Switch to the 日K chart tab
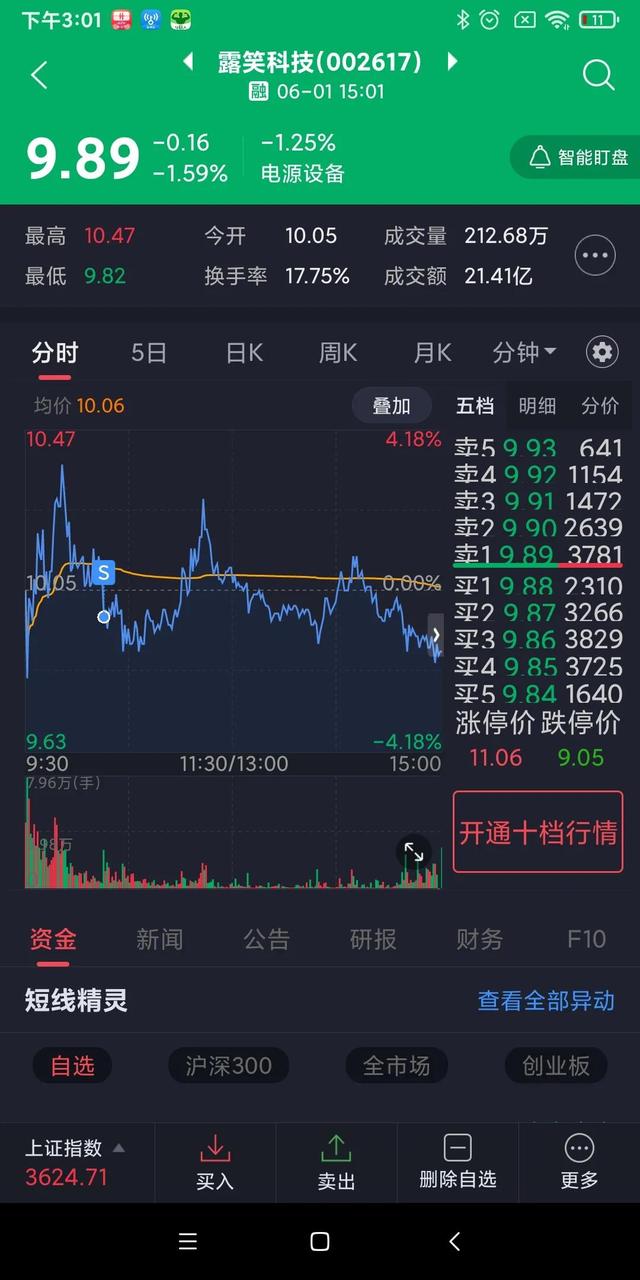Screen dimensions: 640x1280 point(244,352)
